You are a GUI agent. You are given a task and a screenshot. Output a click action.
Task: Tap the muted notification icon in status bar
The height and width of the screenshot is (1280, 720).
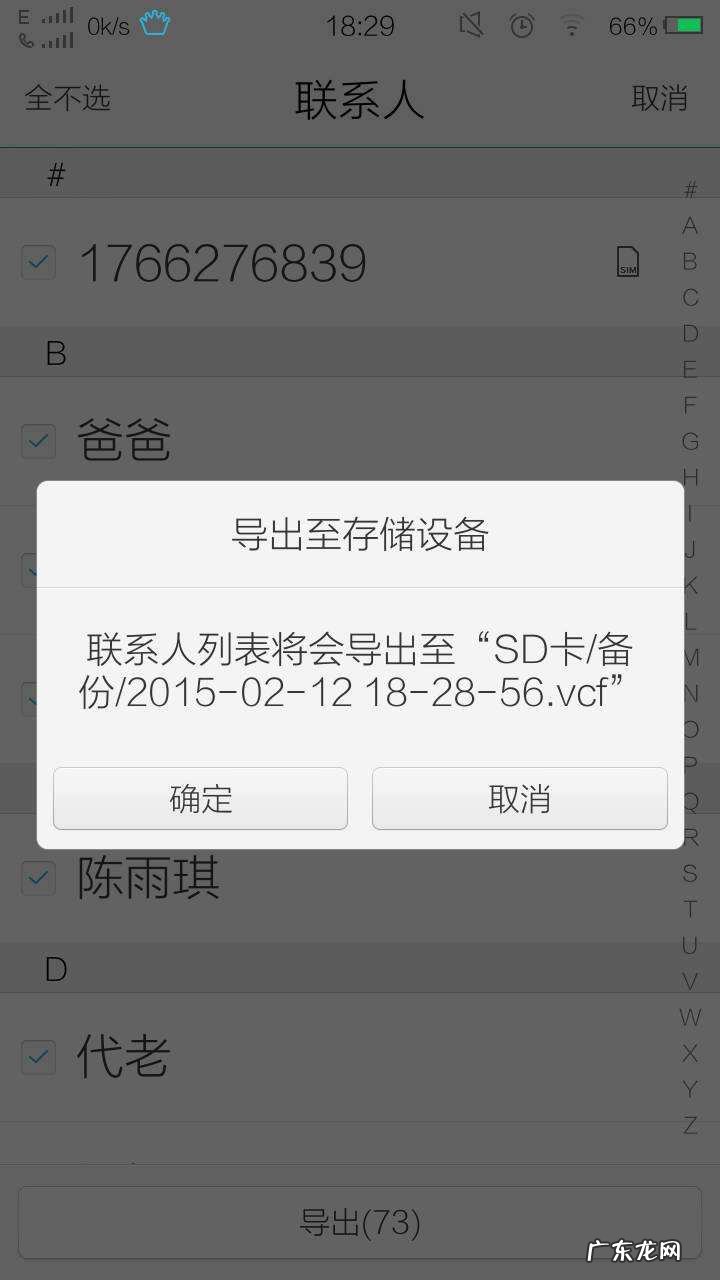(x=470, y=26)
